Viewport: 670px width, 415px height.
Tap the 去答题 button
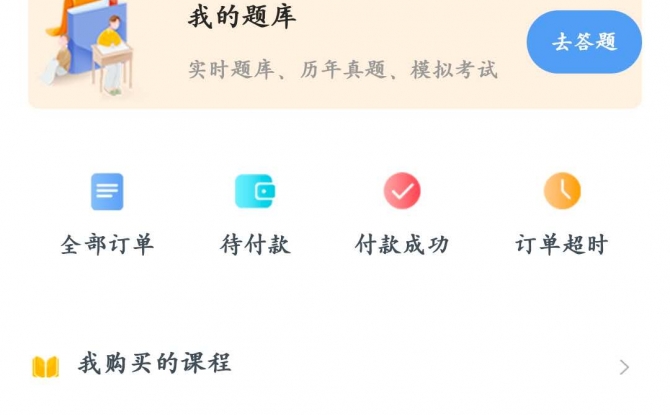[584, 42]
